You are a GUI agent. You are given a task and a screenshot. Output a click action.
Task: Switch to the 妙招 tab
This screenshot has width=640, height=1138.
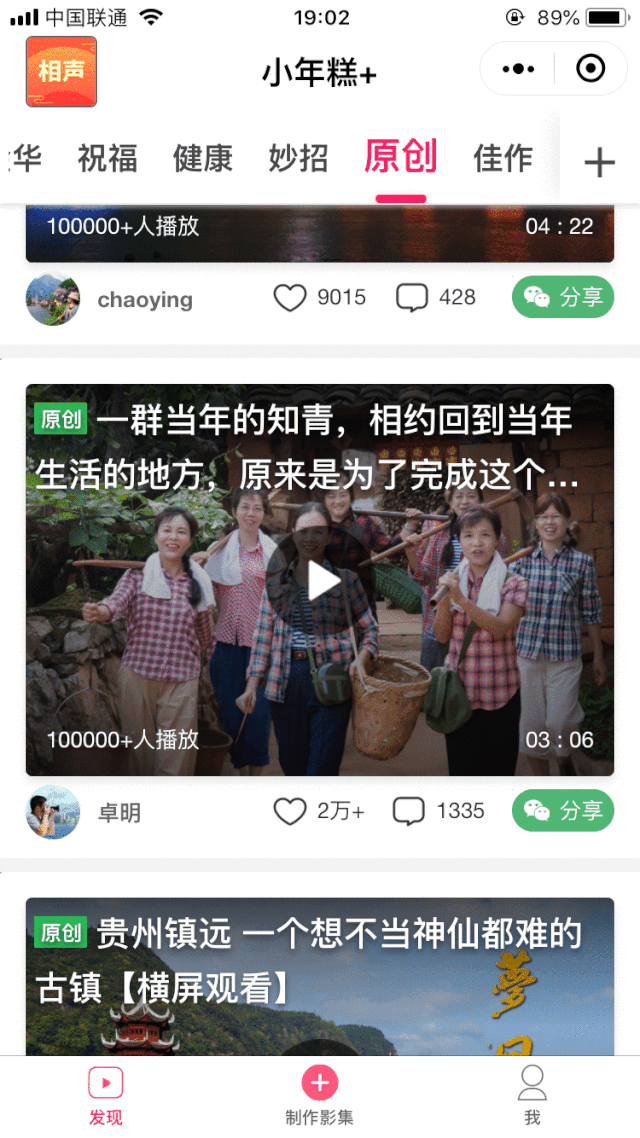click(x=298, y=159)
